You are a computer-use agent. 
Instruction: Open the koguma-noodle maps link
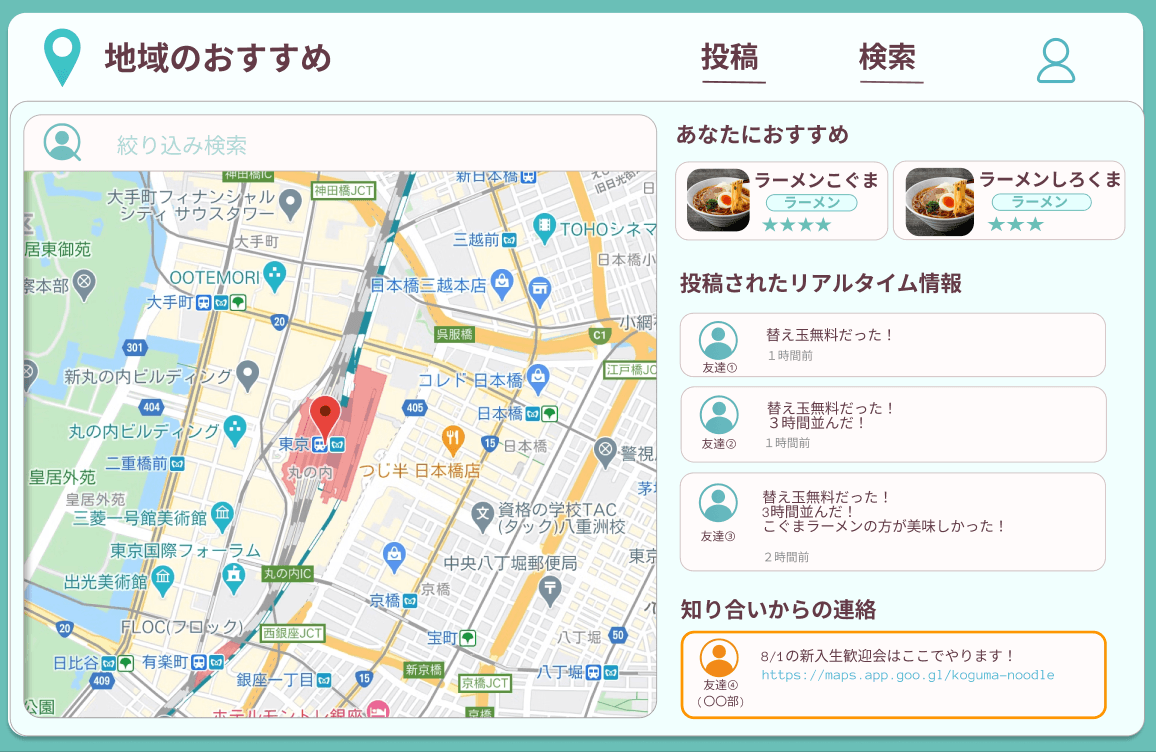tap(907, 675)
